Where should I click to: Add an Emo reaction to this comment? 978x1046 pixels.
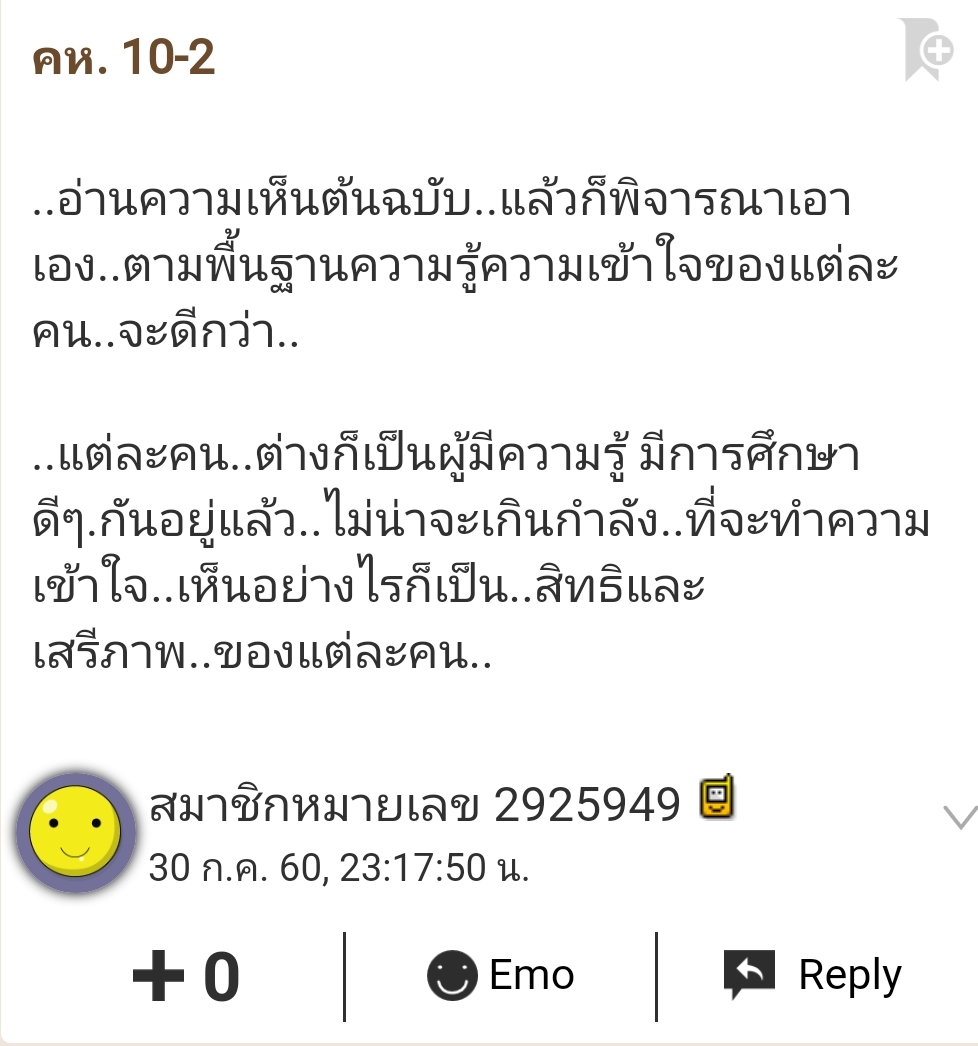(x=500, y=976)
